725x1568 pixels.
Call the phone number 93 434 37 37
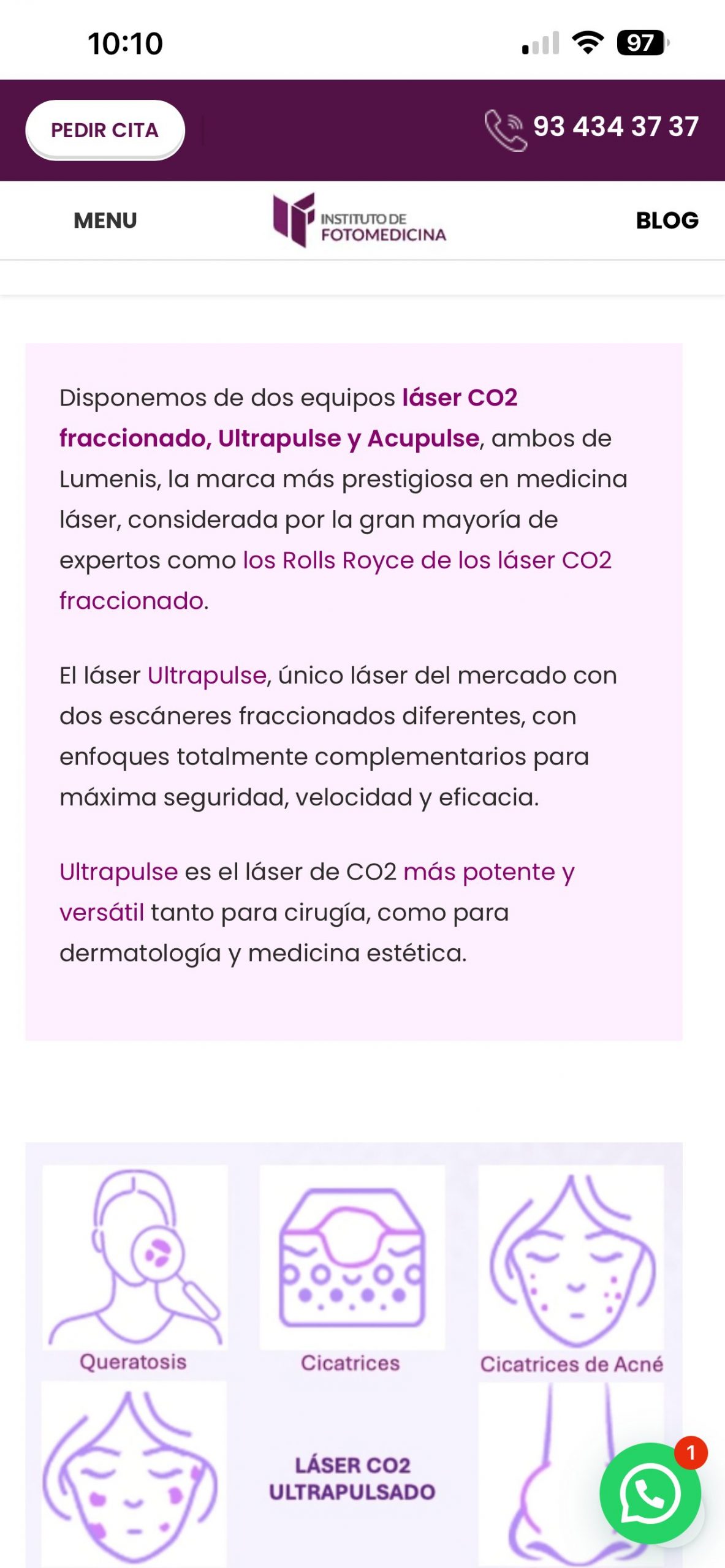click(615, 127)
